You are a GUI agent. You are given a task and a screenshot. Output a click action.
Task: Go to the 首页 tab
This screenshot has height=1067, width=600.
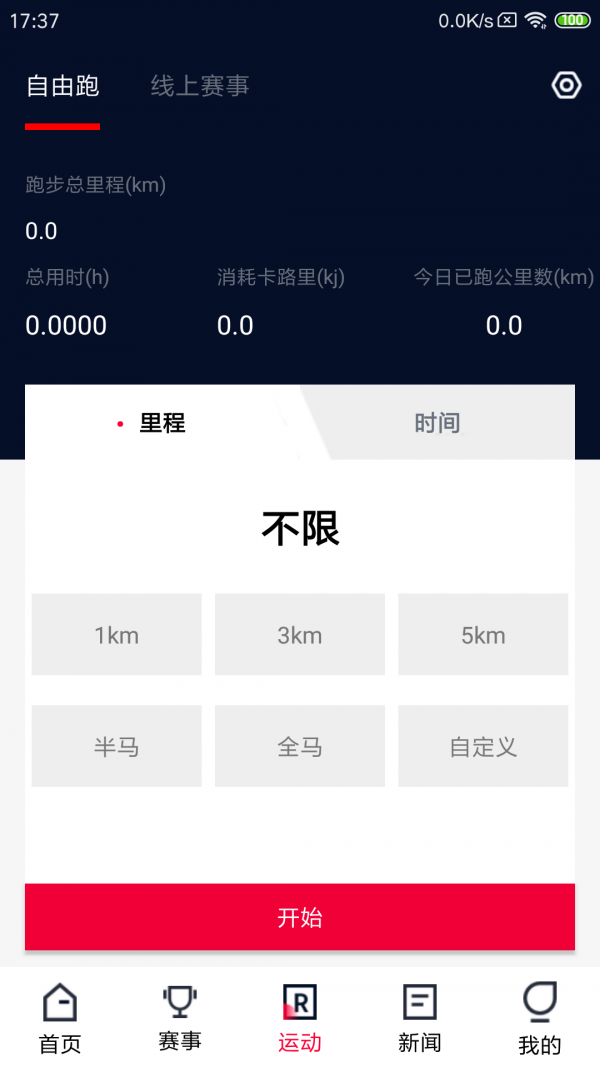[x=60, y=1018]
